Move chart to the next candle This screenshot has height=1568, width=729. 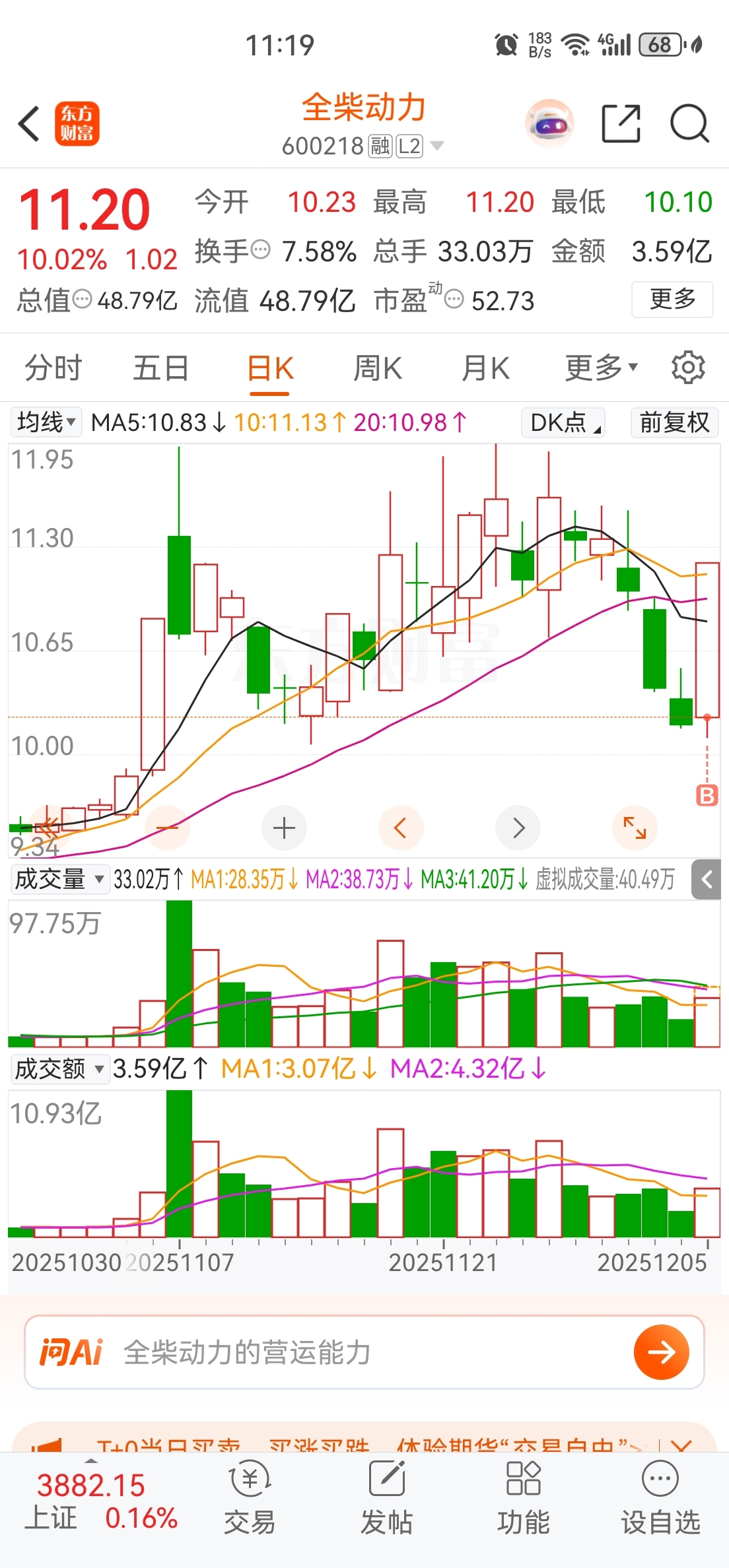point(518,828)
